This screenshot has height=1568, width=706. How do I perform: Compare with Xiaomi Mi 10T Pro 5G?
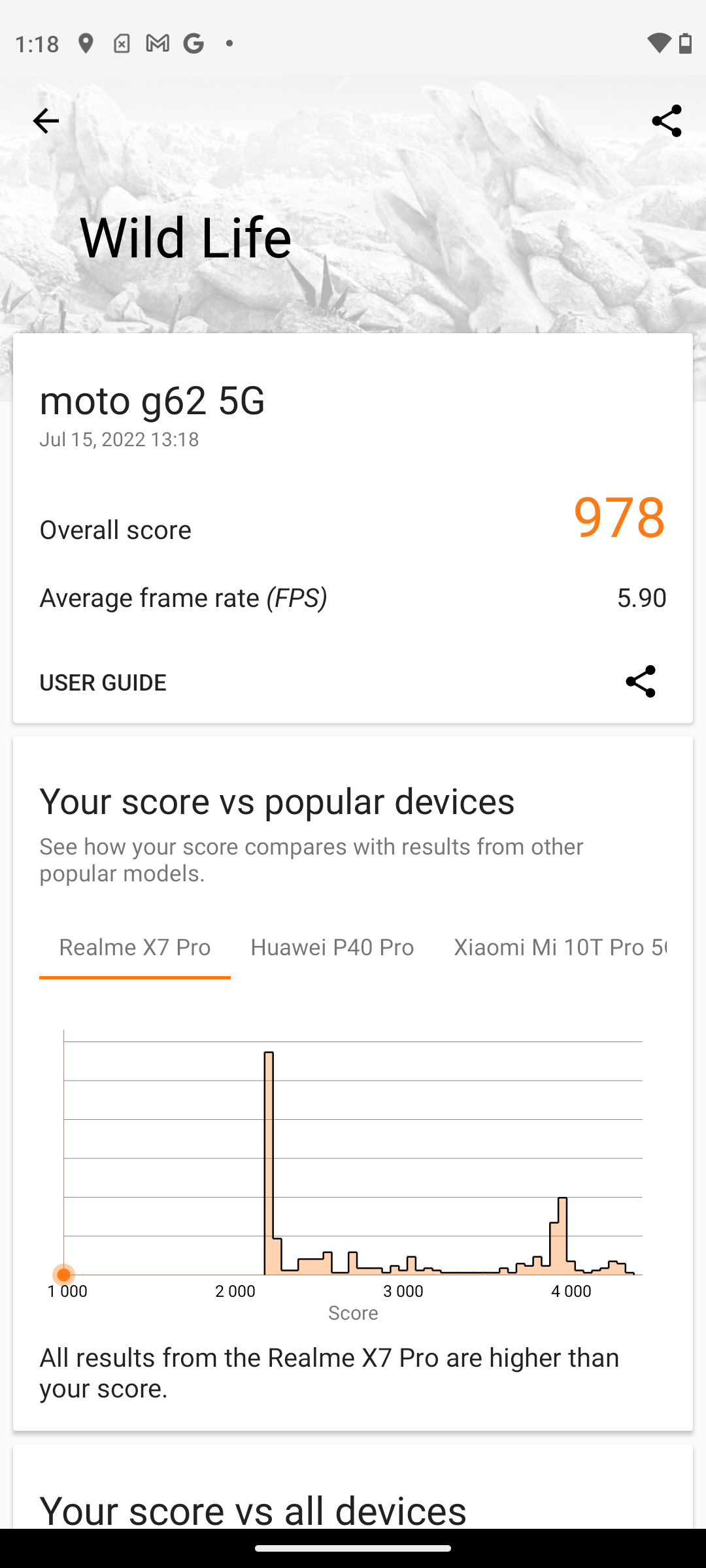click(x=560, y=947)
